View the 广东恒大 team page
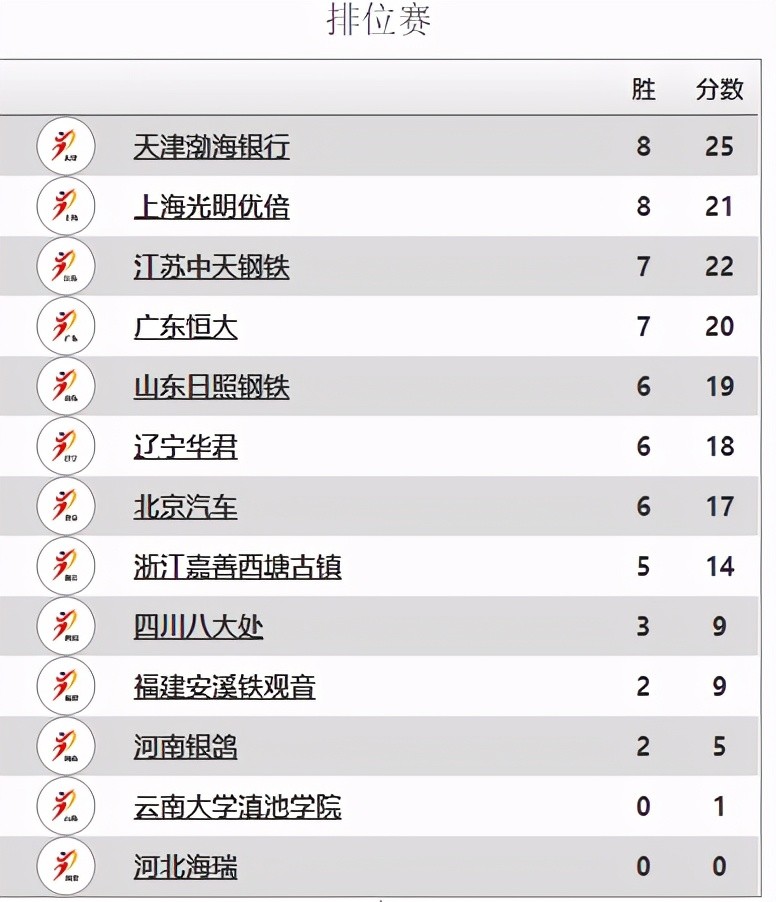 tap(185, 327)
